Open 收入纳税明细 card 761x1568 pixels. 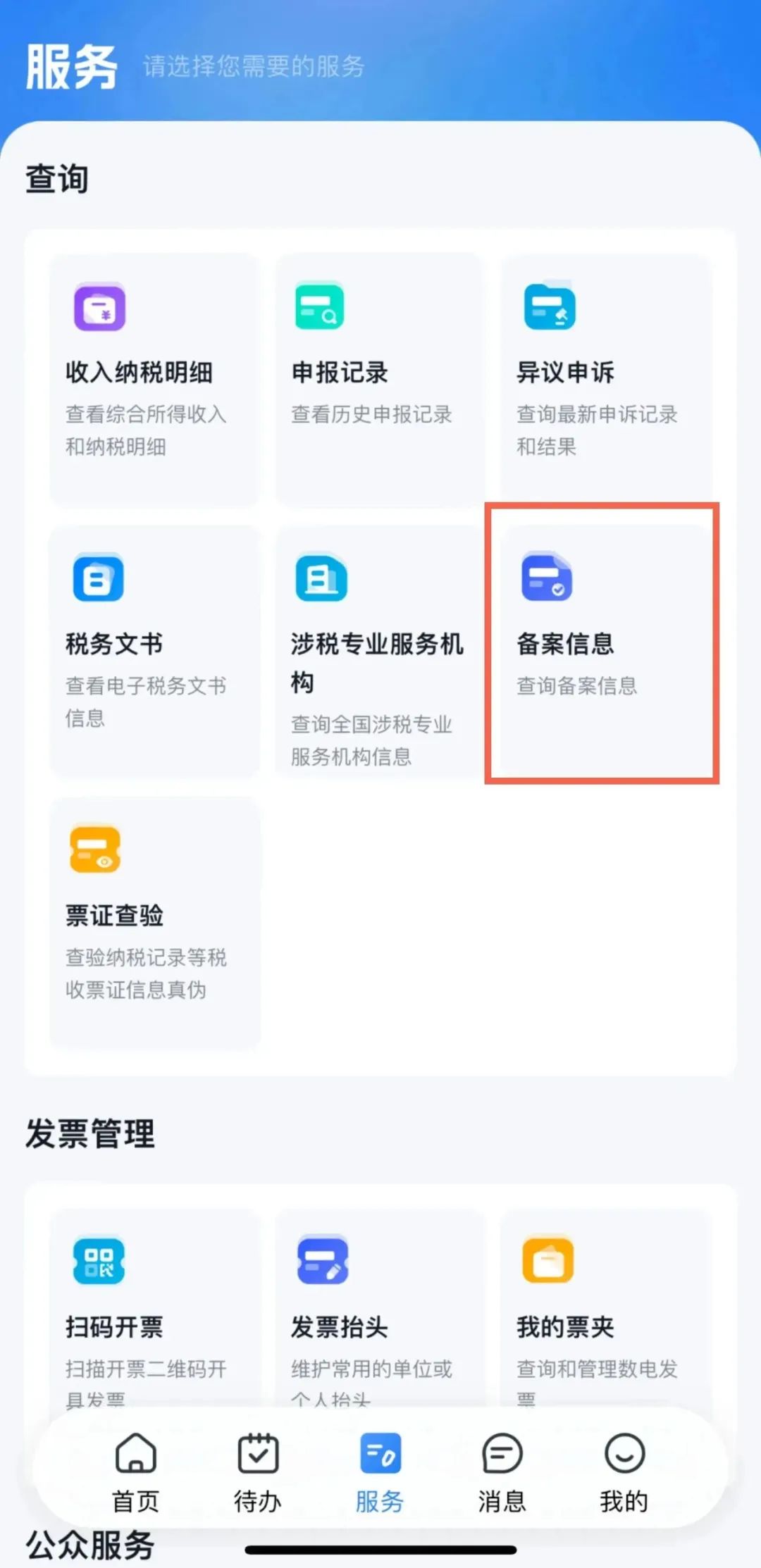pos(155,380)
